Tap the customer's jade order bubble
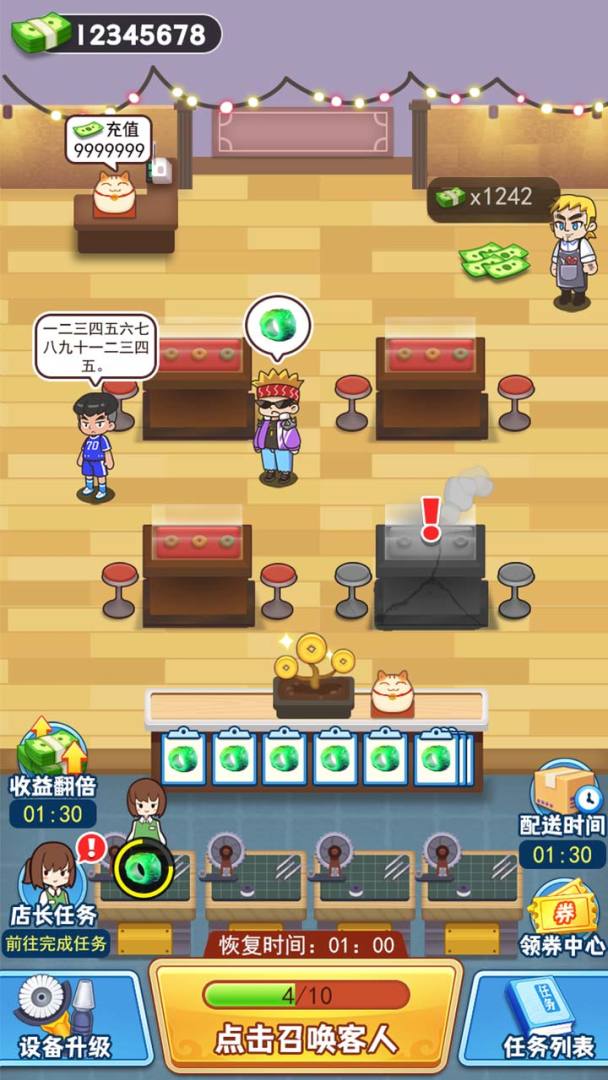 point(278,326)
